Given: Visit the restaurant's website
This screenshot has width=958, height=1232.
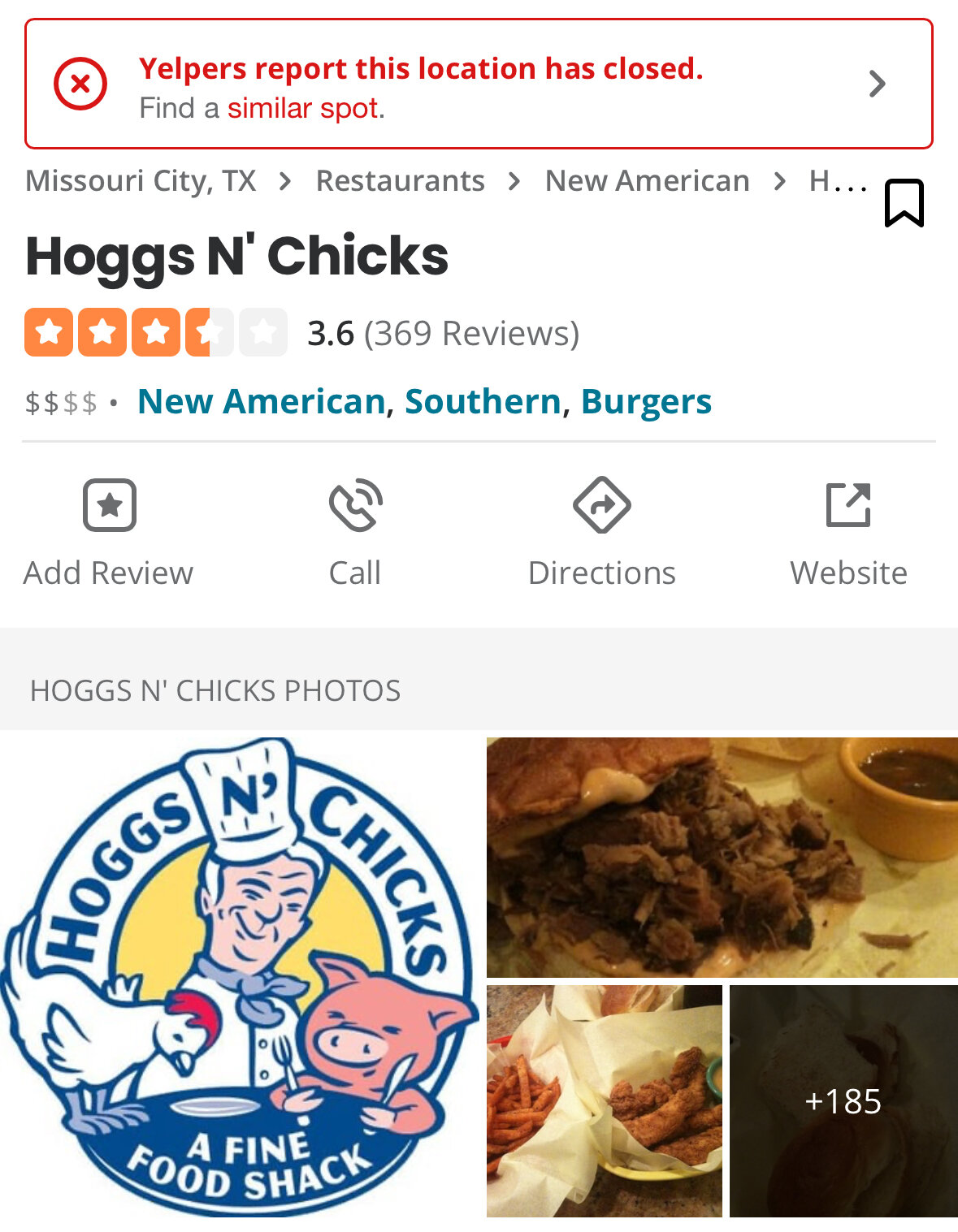Looking at the screenshot, I should coord(848,532).
